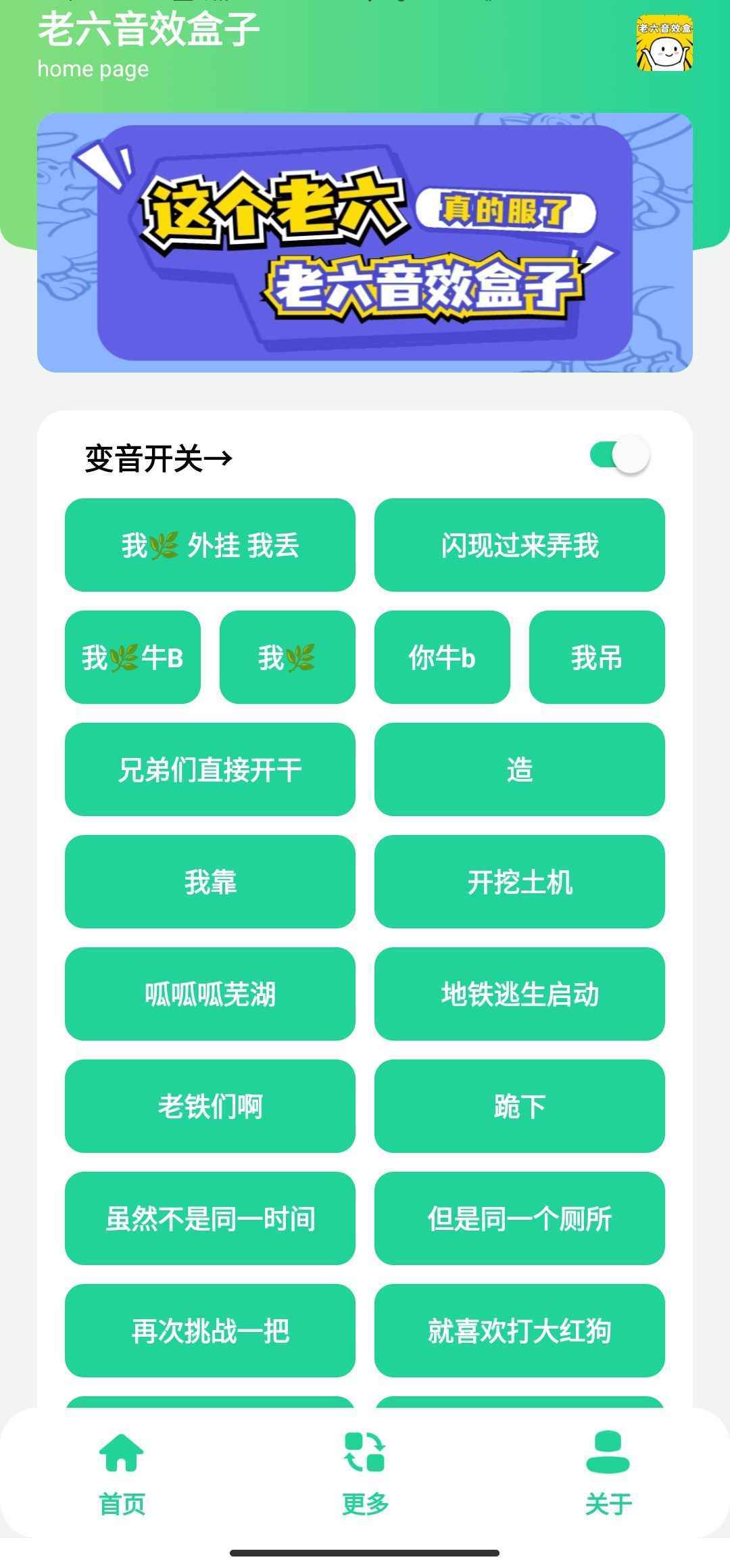Tap the 造 sound button
730x1568 pixels.
pos(520,770)
